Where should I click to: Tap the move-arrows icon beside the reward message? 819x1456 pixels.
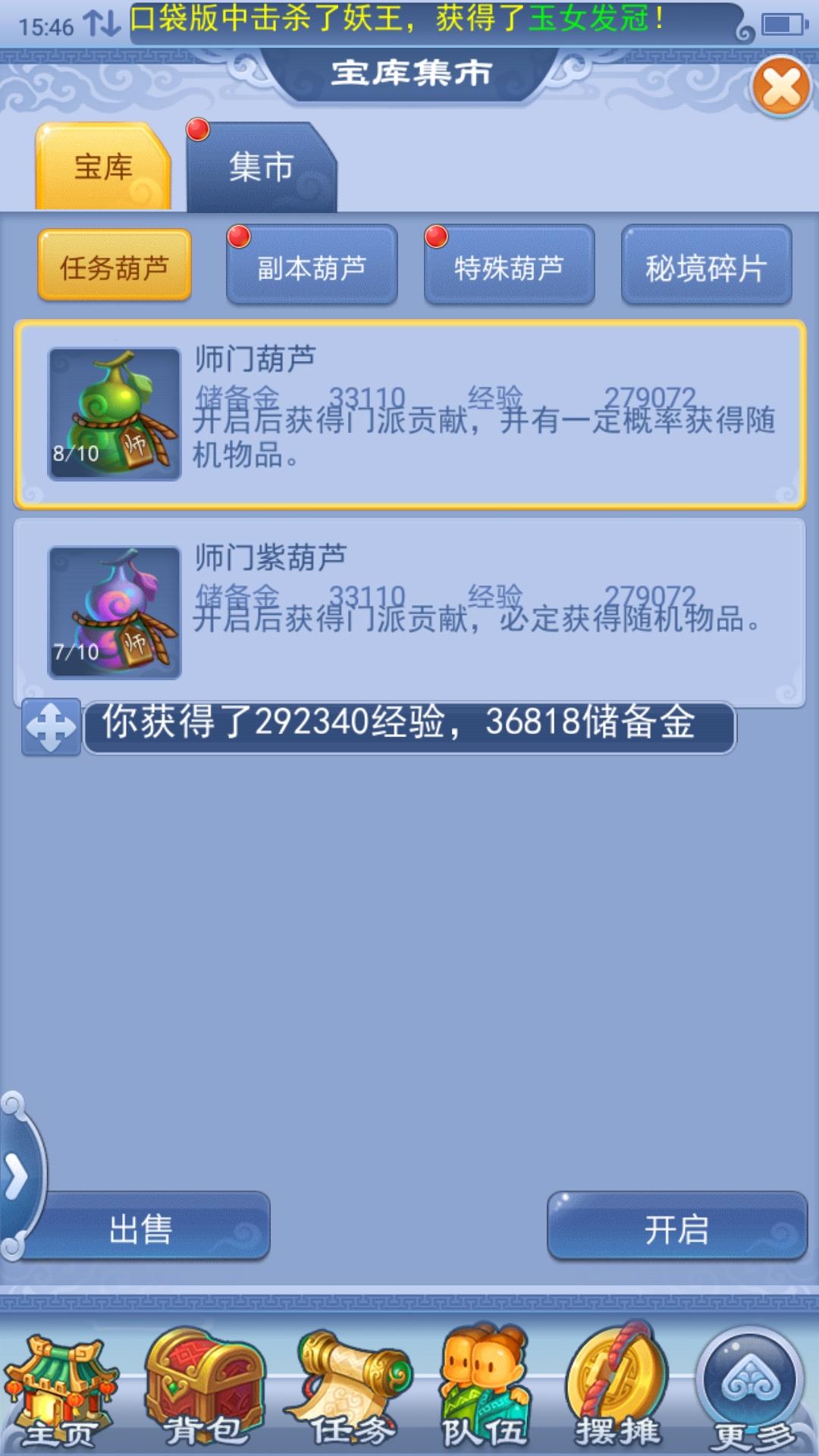point(51,726)
